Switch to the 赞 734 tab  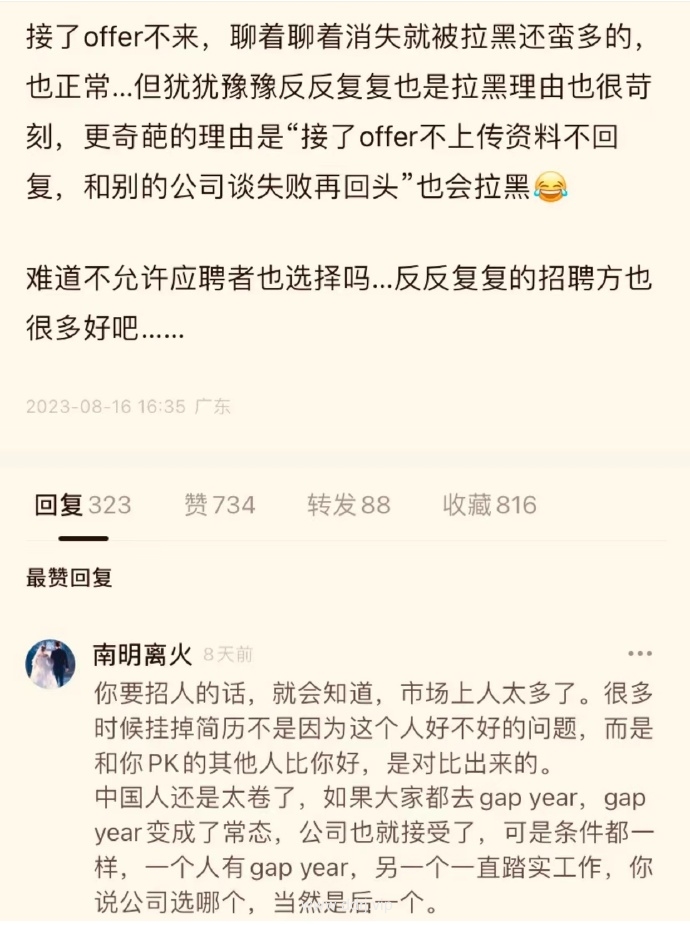pyautogui.click(x=219, y=505)
